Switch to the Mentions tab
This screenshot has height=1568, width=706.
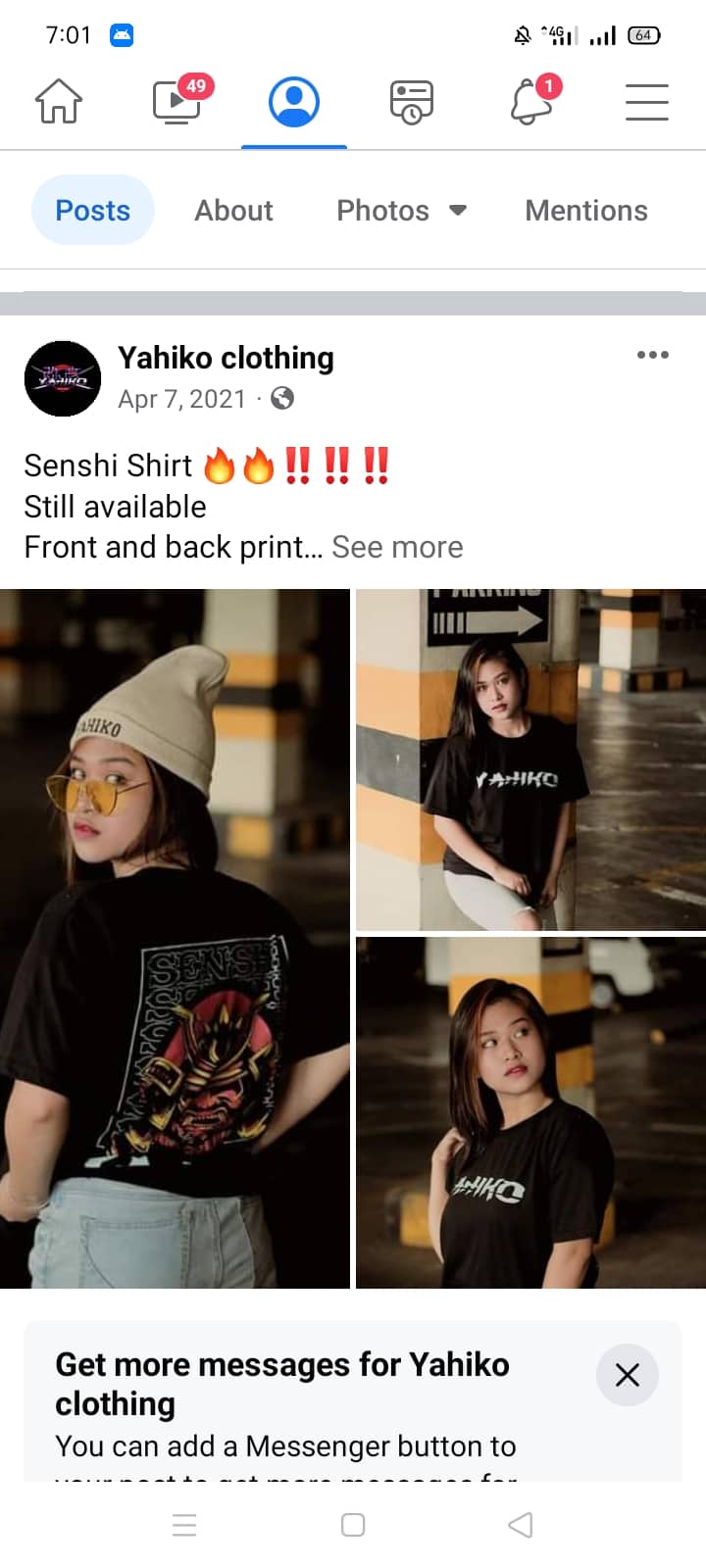586,210
